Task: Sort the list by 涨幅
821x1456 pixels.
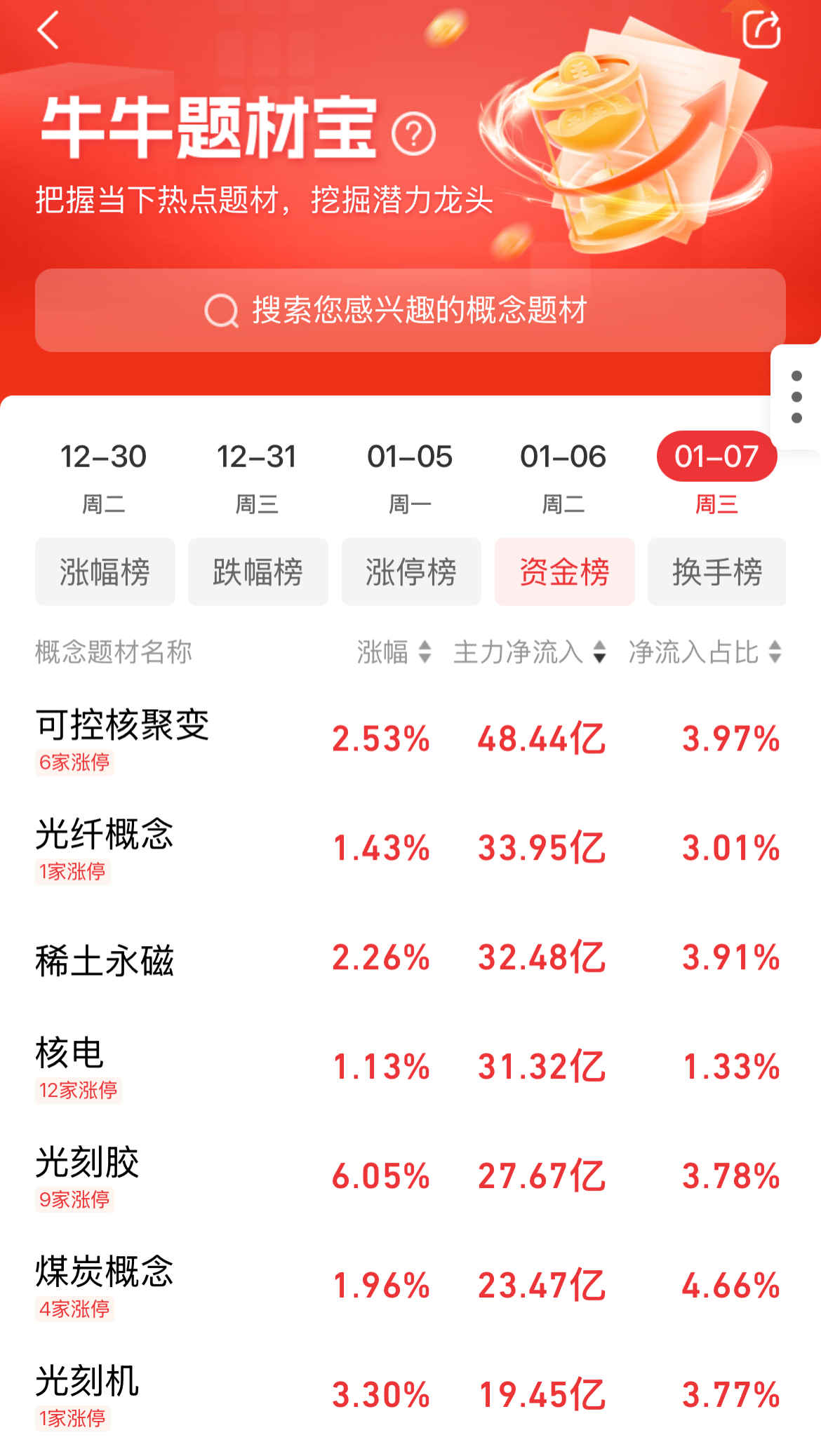Action: tap(394, 652)
